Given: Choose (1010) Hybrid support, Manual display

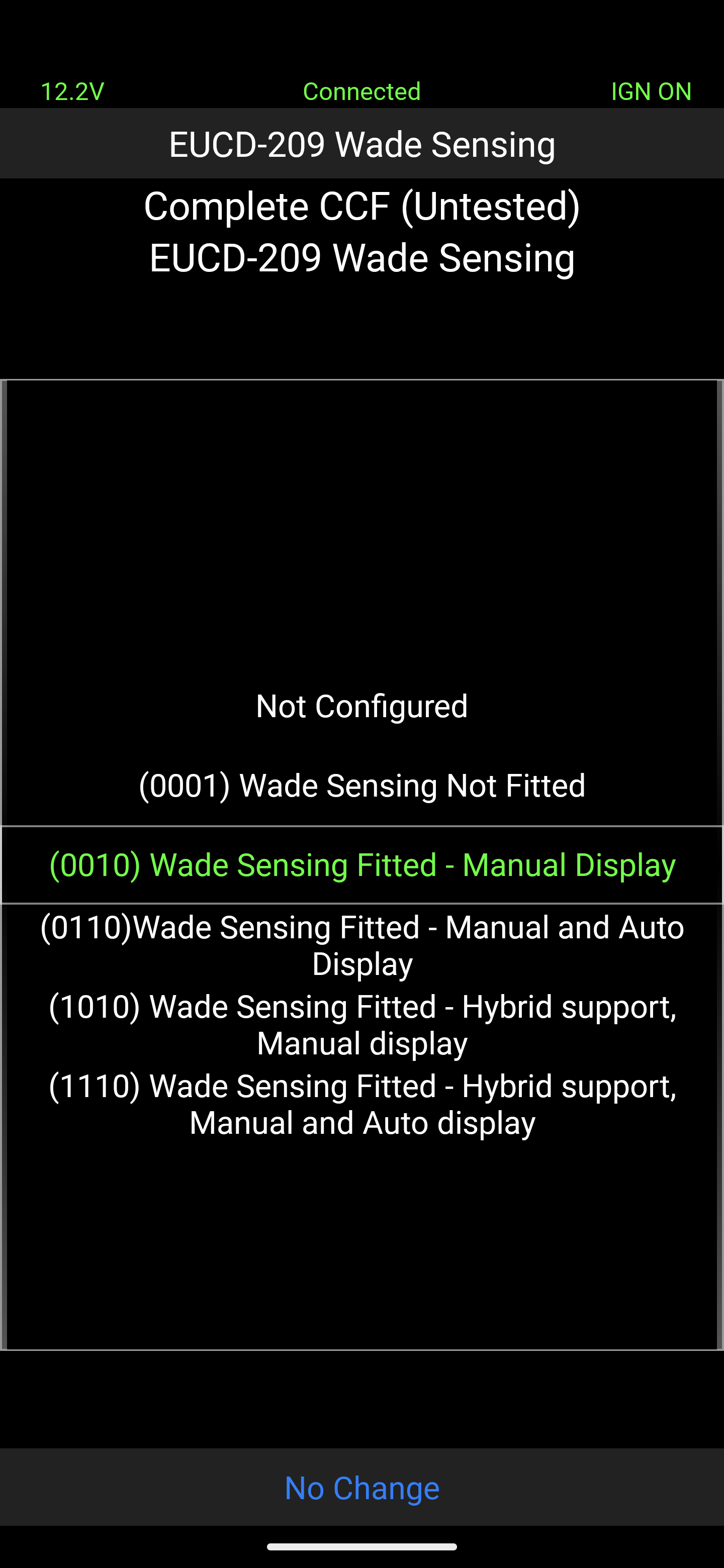Looking at the screenshot, I should click(x=361, y=1024).
